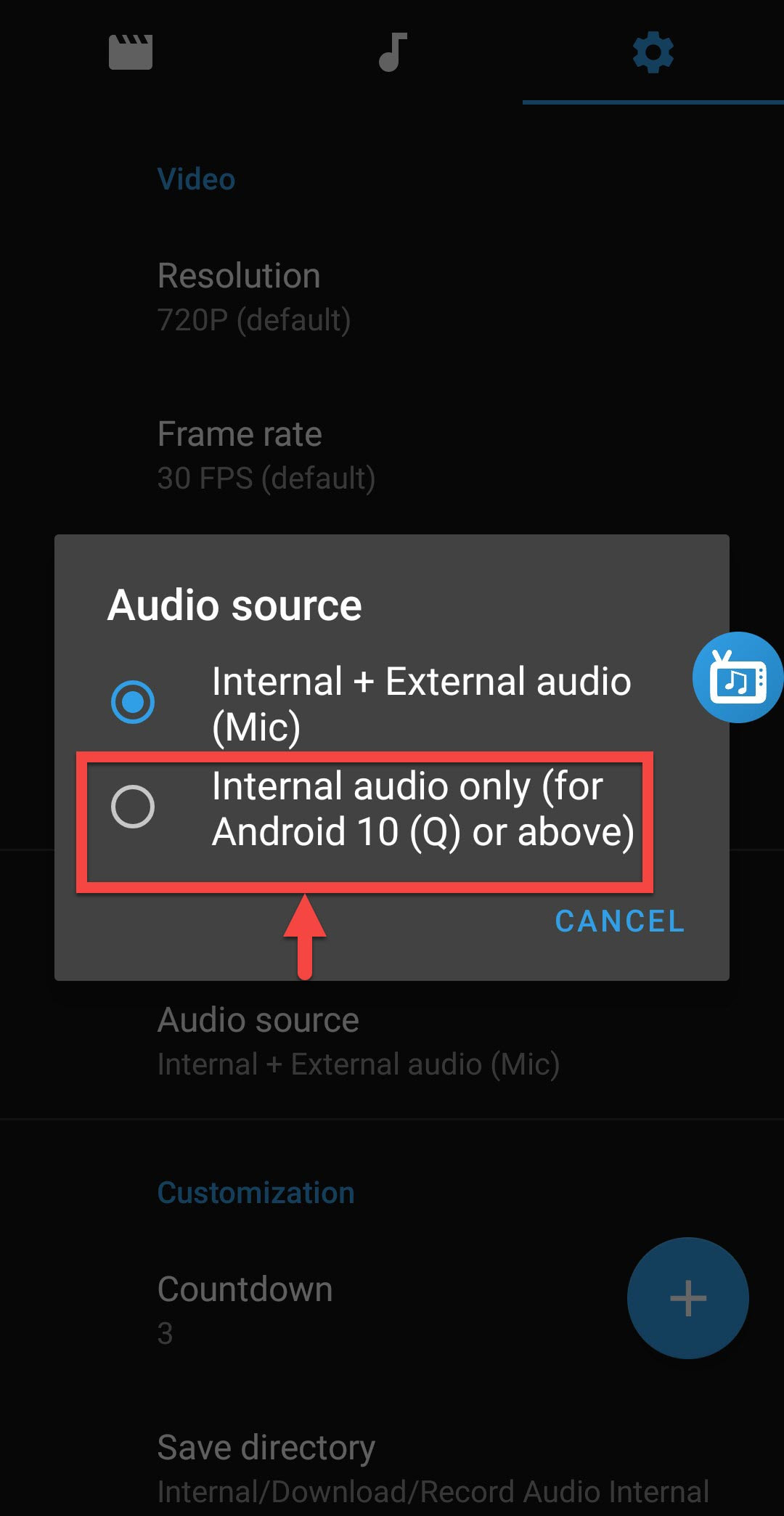
Task: Open the Frame rate setting
Action: (266, 455)
